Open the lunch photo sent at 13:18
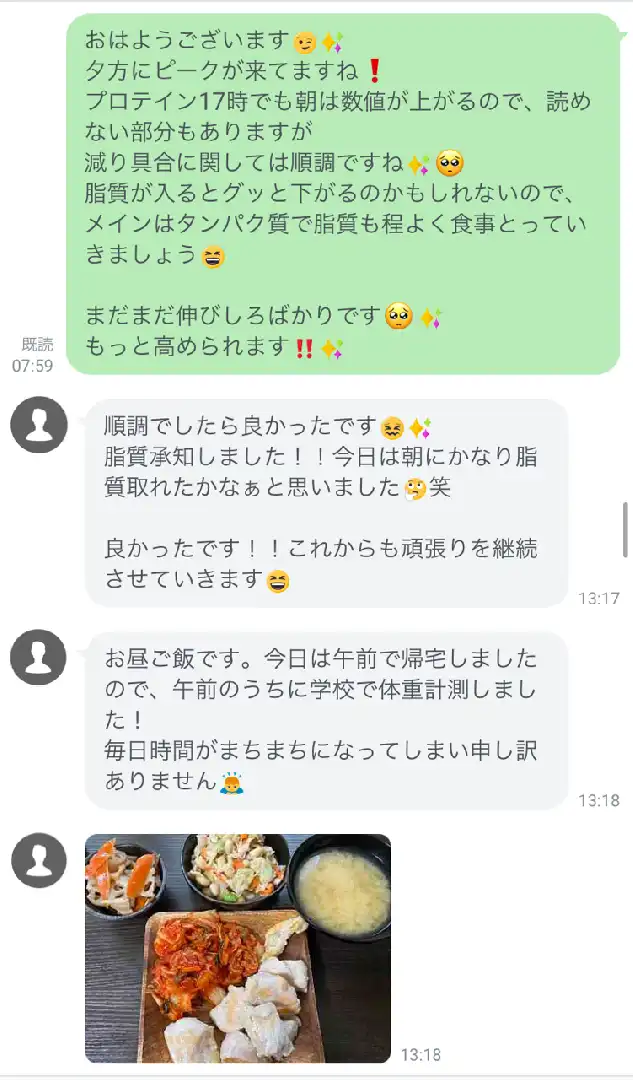Screen dimensions: 633x1080 click(238, 948)
